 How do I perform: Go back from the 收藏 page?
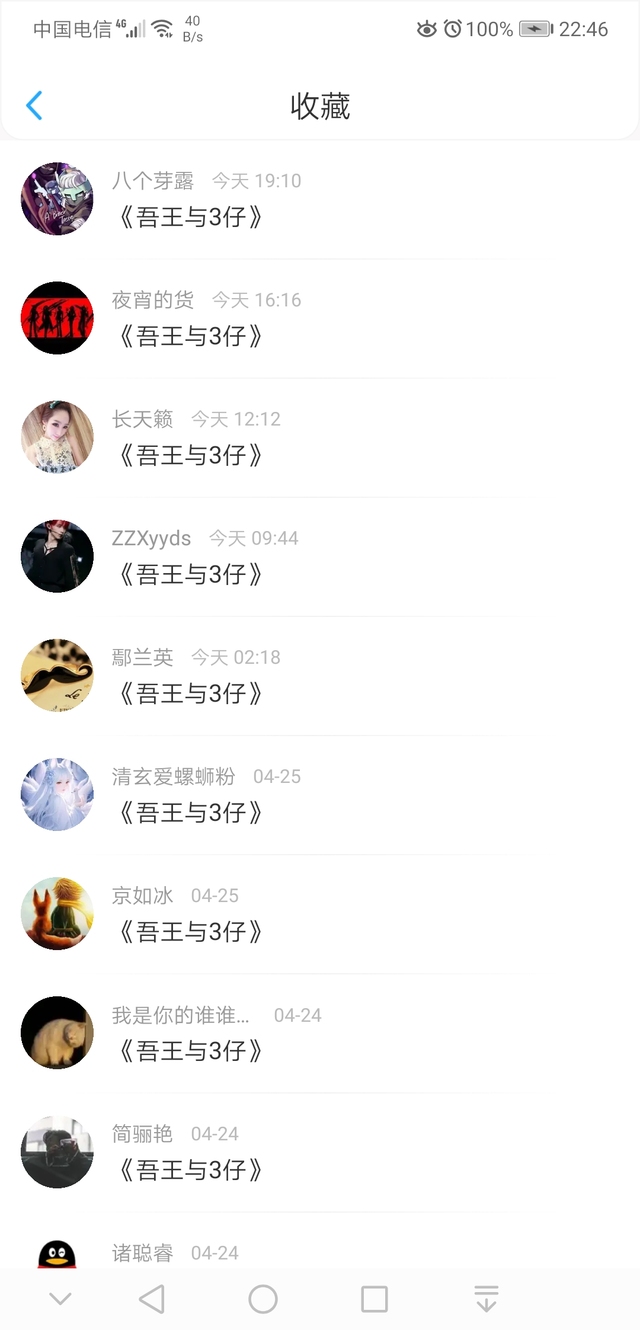click(x=34, y=105)
